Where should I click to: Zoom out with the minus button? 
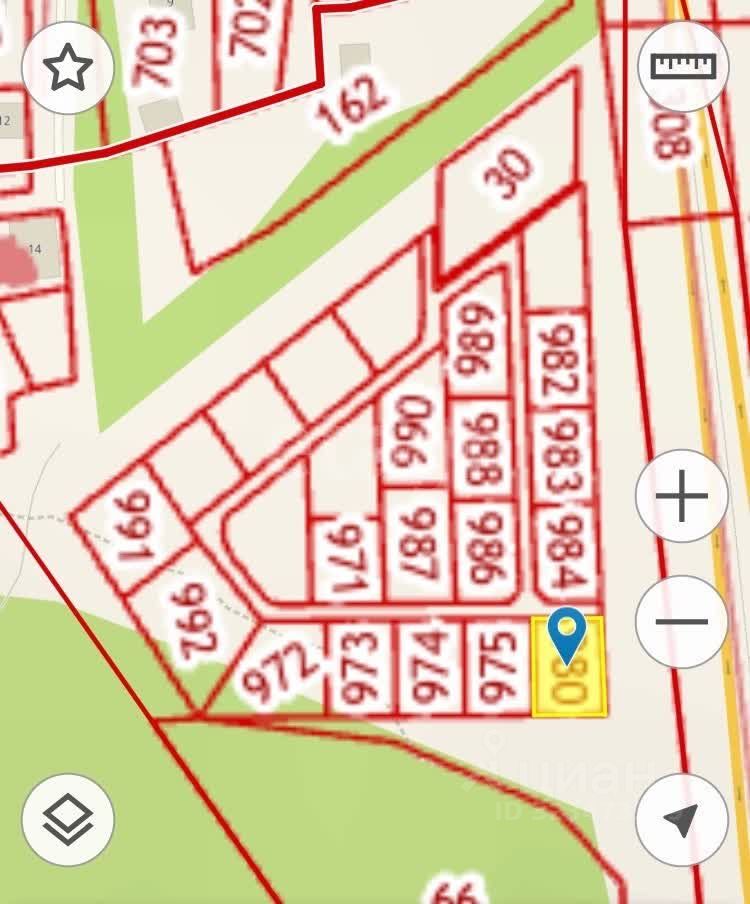tap(682, 621)
